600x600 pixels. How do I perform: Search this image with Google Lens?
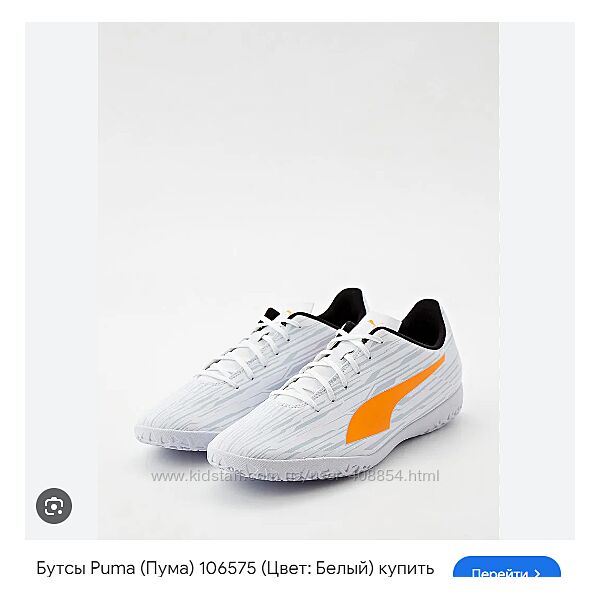pos(54,505)
